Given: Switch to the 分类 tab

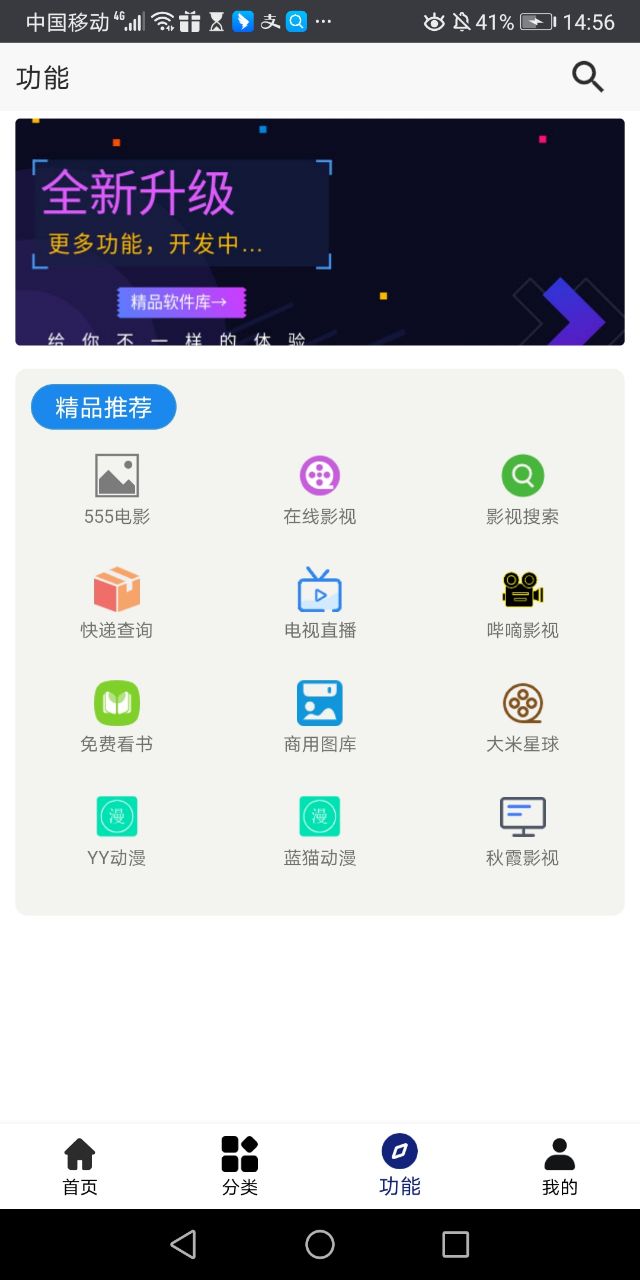Looking at the screenshot, I should 240,1166.
